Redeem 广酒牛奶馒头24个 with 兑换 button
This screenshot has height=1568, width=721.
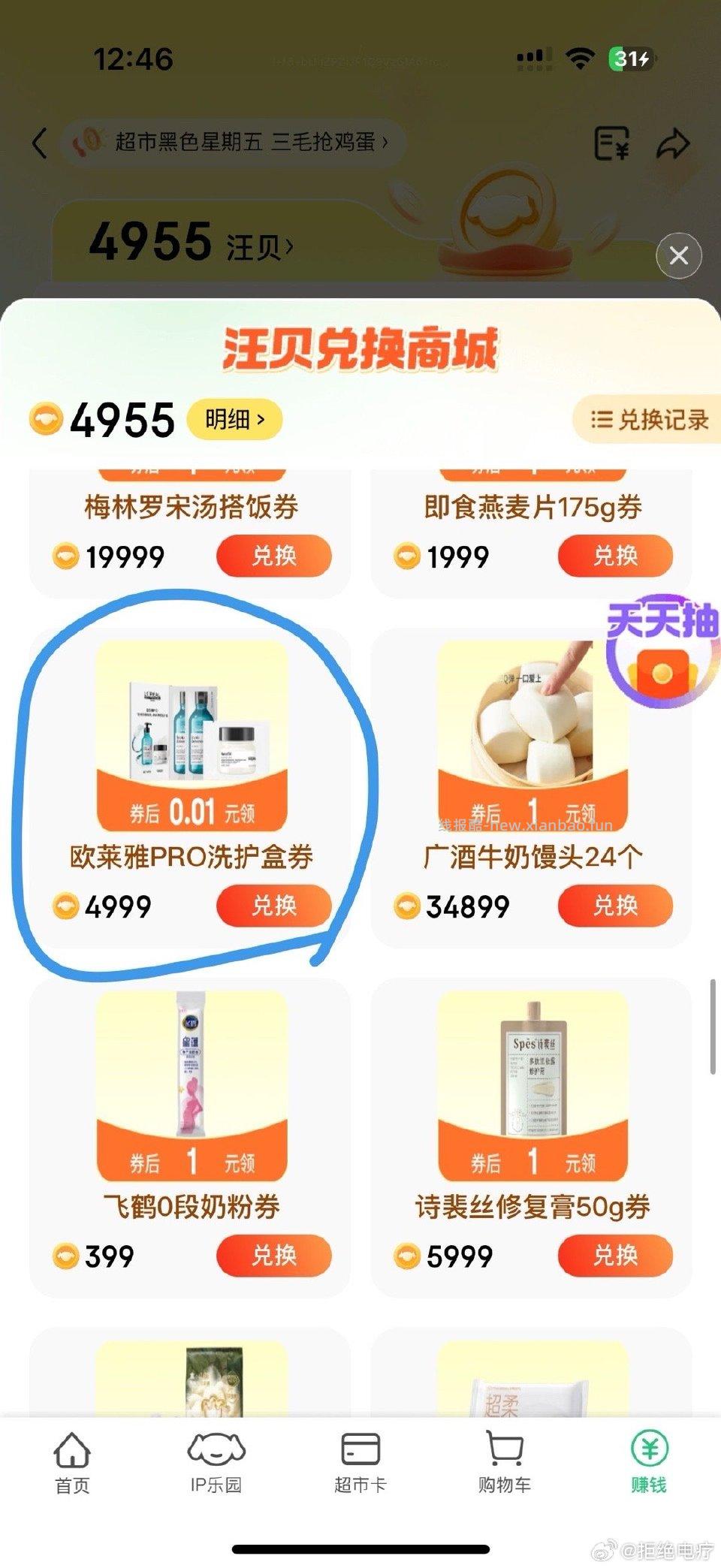[x=614, y=906]
